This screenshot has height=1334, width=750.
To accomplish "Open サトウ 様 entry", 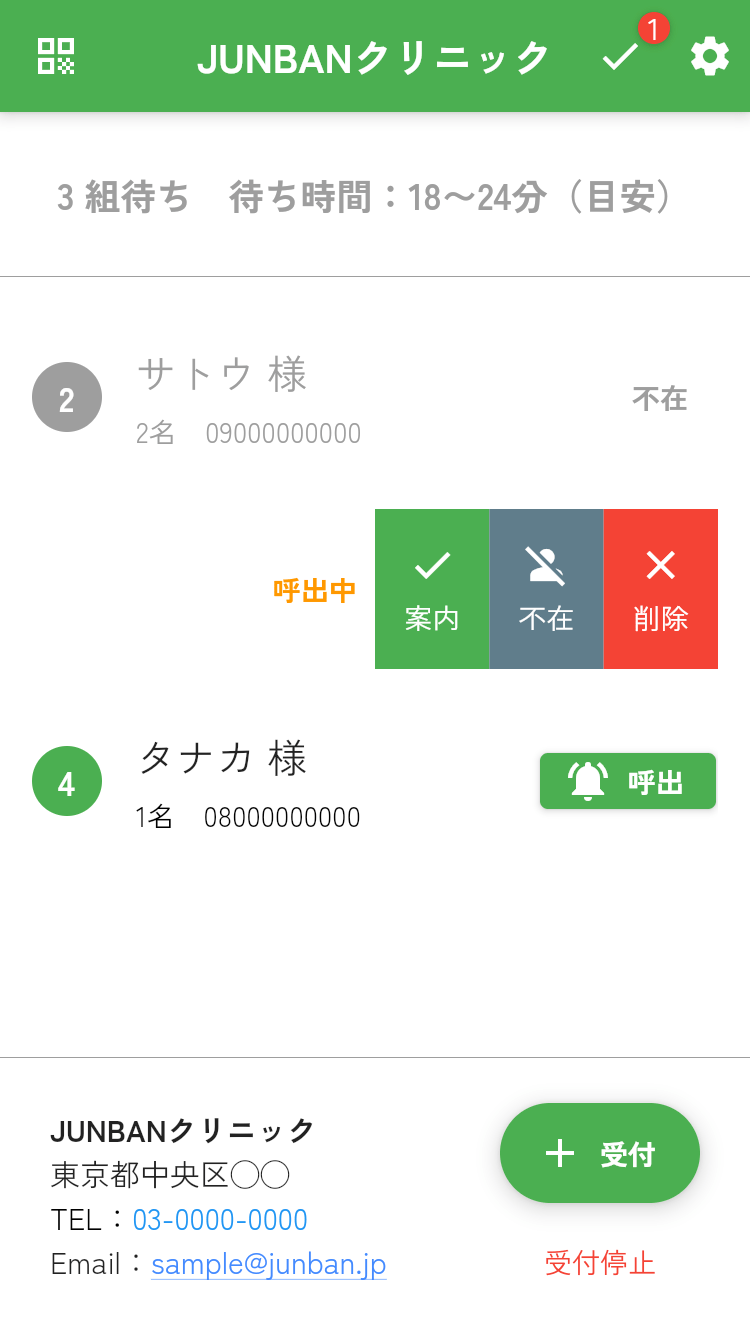I will click(375, 400).
